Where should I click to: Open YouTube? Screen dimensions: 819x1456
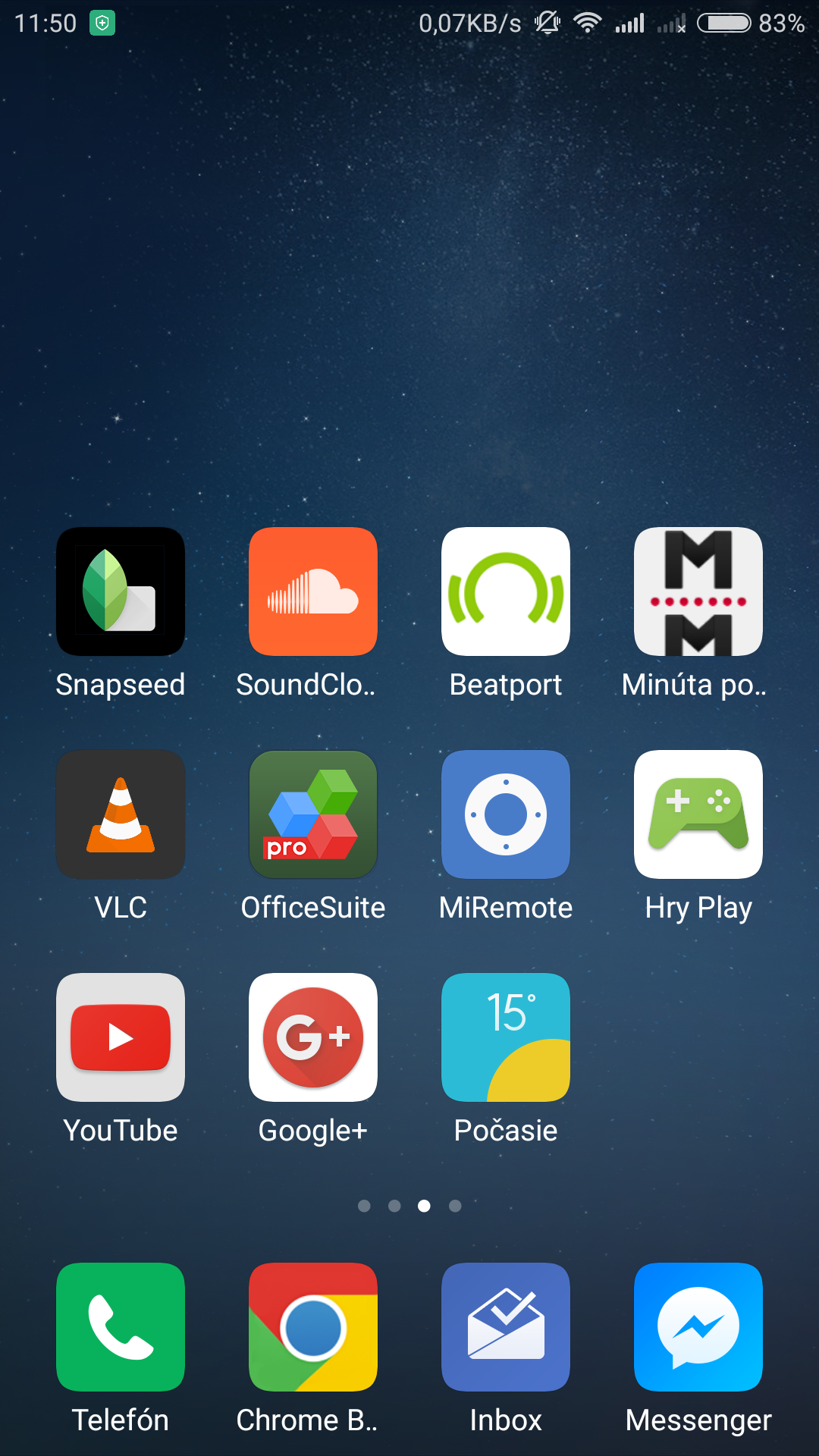pos(121,1037)
